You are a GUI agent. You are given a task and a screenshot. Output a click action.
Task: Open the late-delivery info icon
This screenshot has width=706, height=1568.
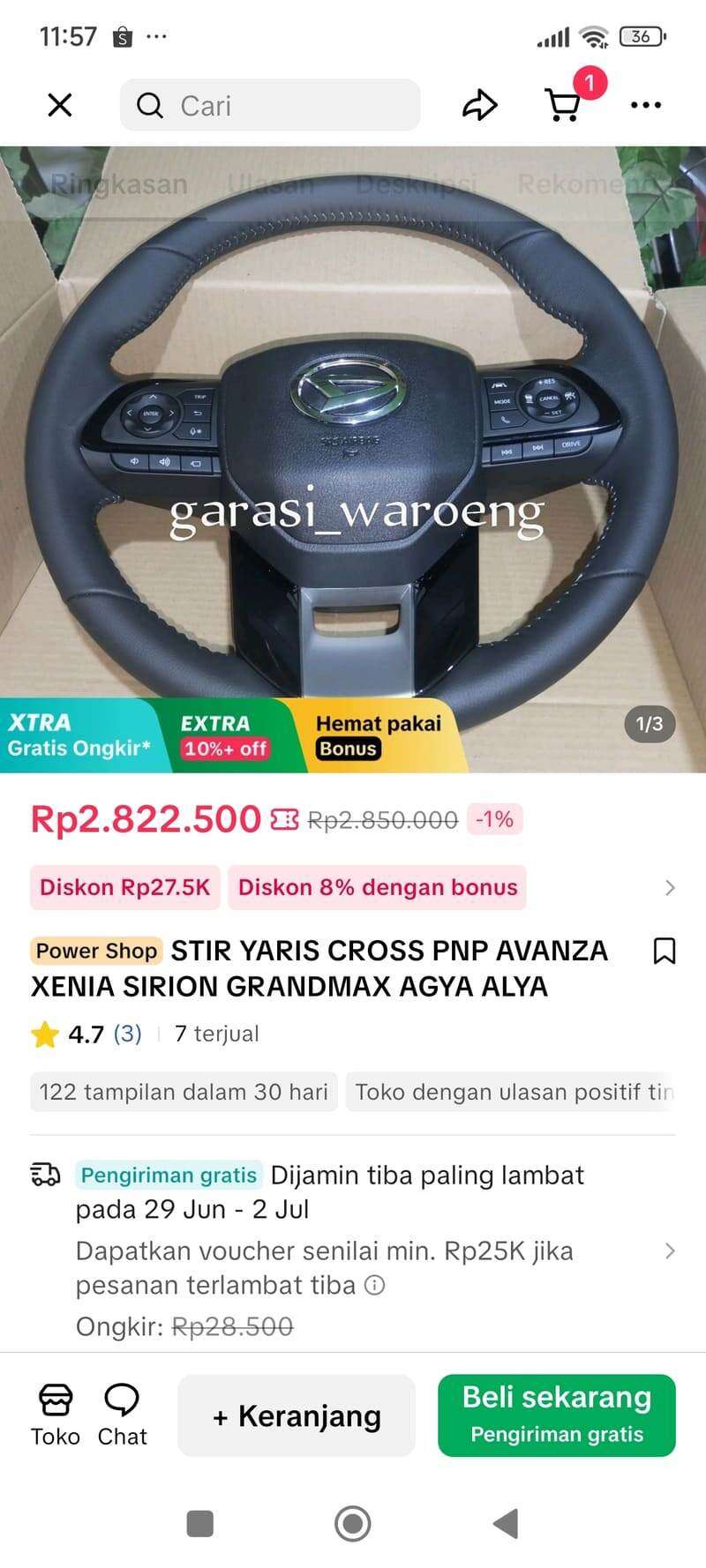(x=374, y=1285)
